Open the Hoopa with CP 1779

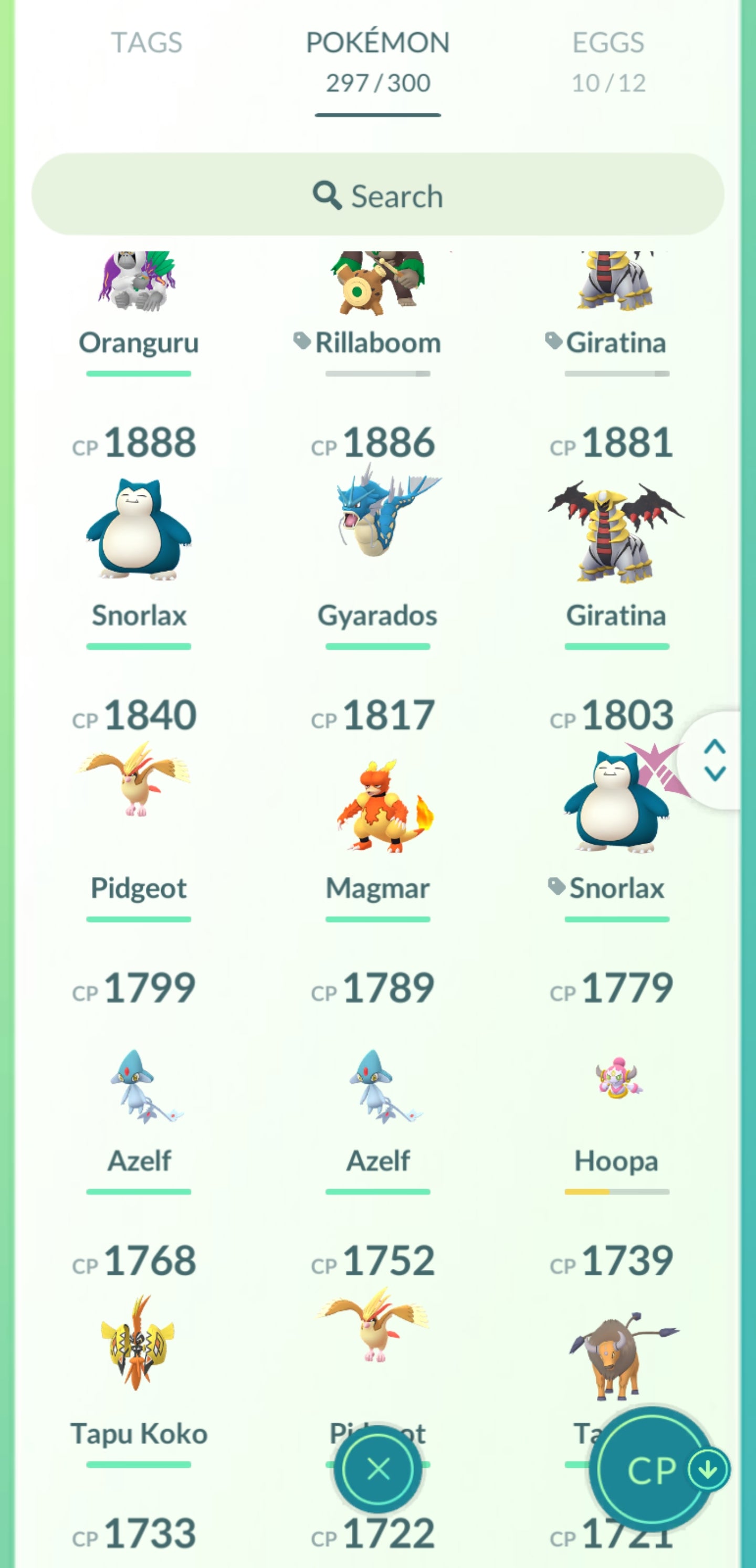[x=616, y=1084]
